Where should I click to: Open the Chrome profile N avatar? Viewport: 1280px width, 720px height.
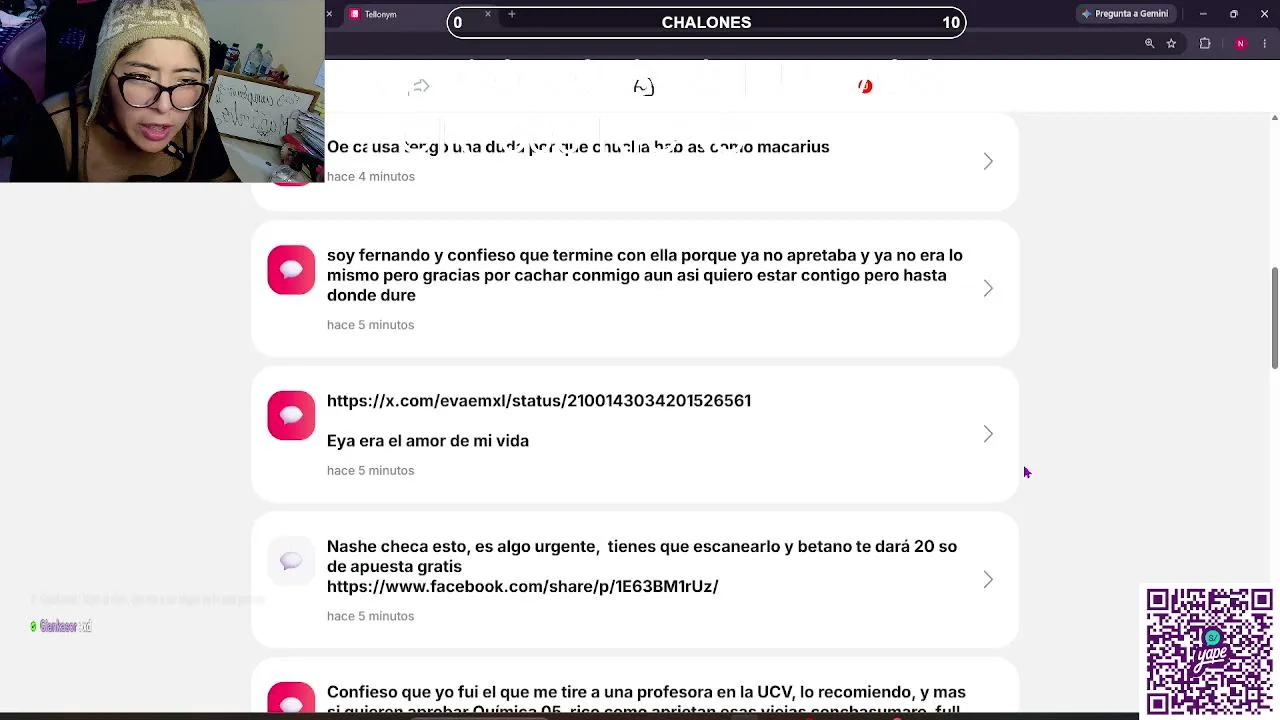pos(1241,44)
